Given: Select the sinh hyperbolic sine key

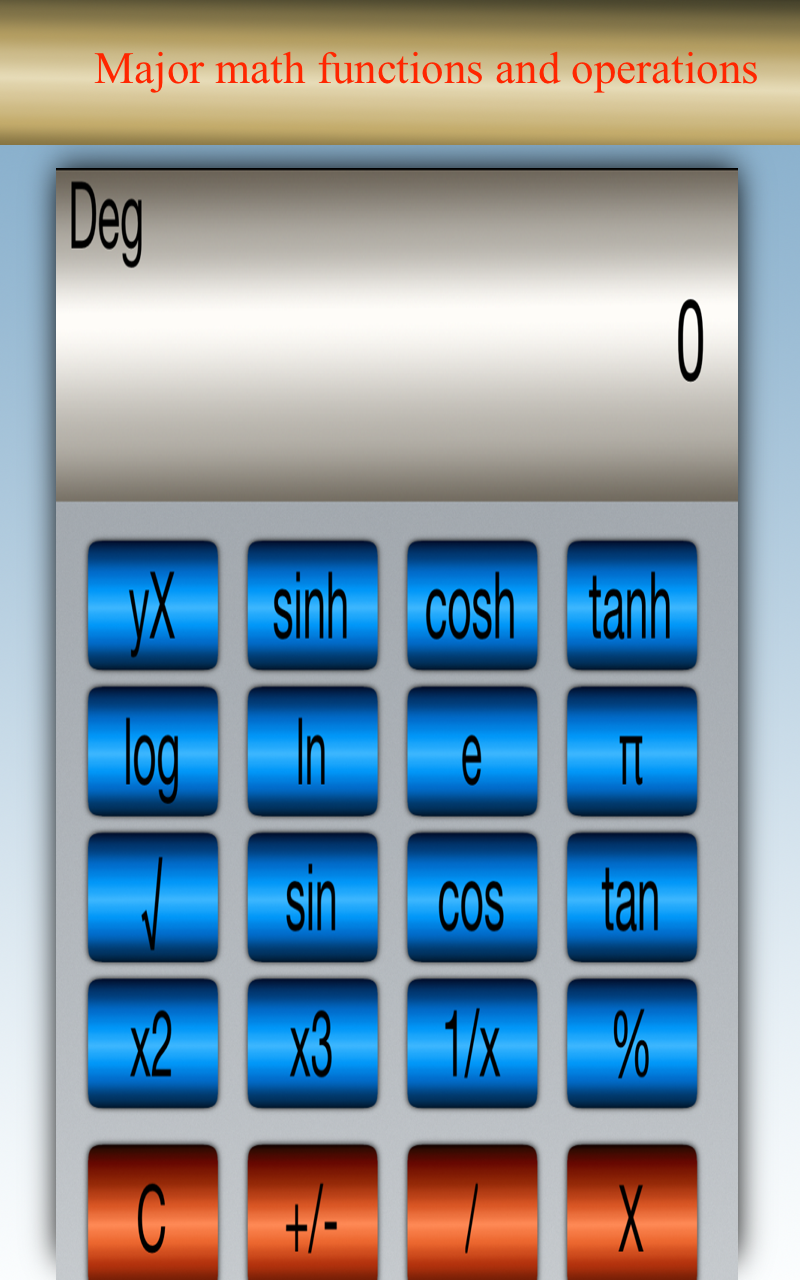Looking at the screenshot, I should pos(312,604).
